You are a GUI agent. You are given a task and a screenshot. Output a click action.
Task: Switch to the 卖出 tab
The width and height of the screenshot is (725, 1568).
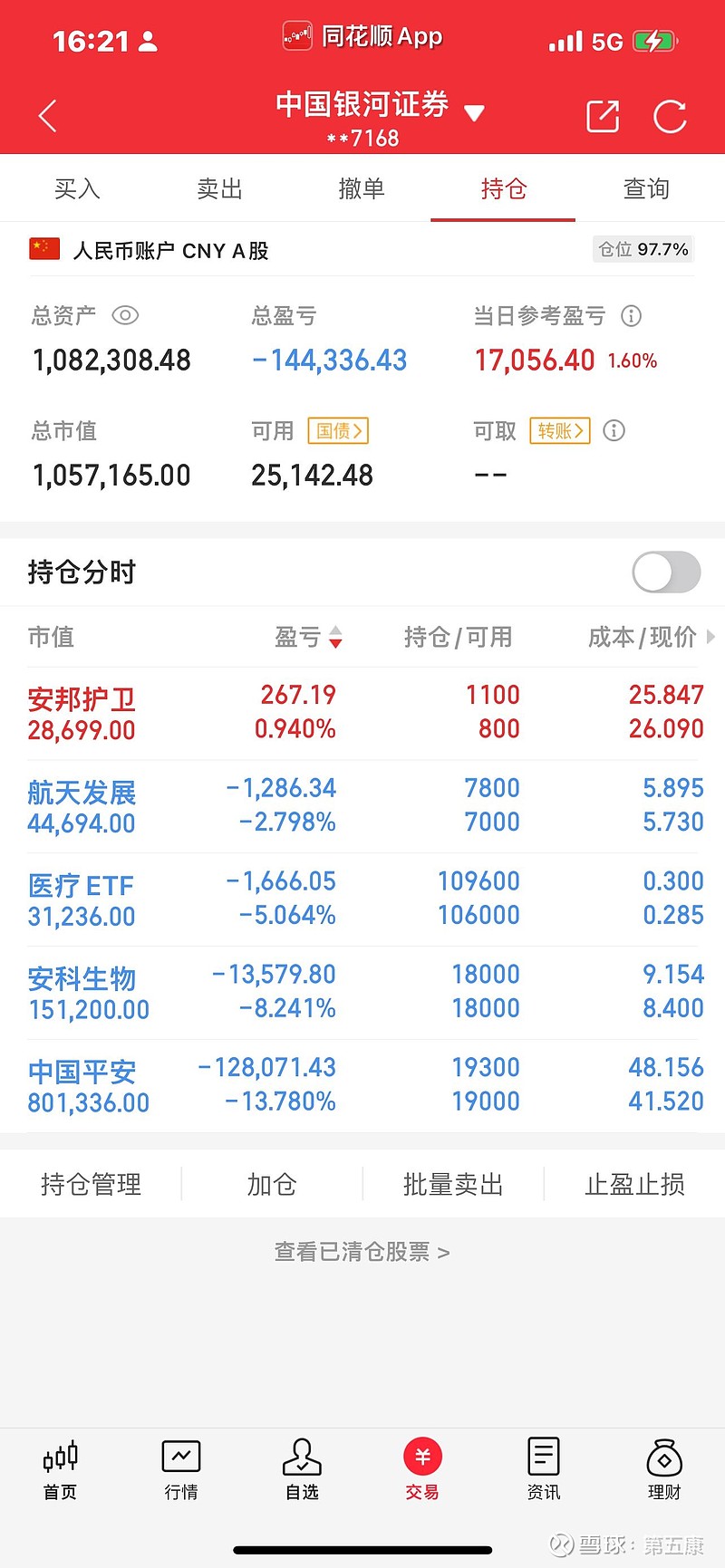pyautogui.click(x=219, y=188)
